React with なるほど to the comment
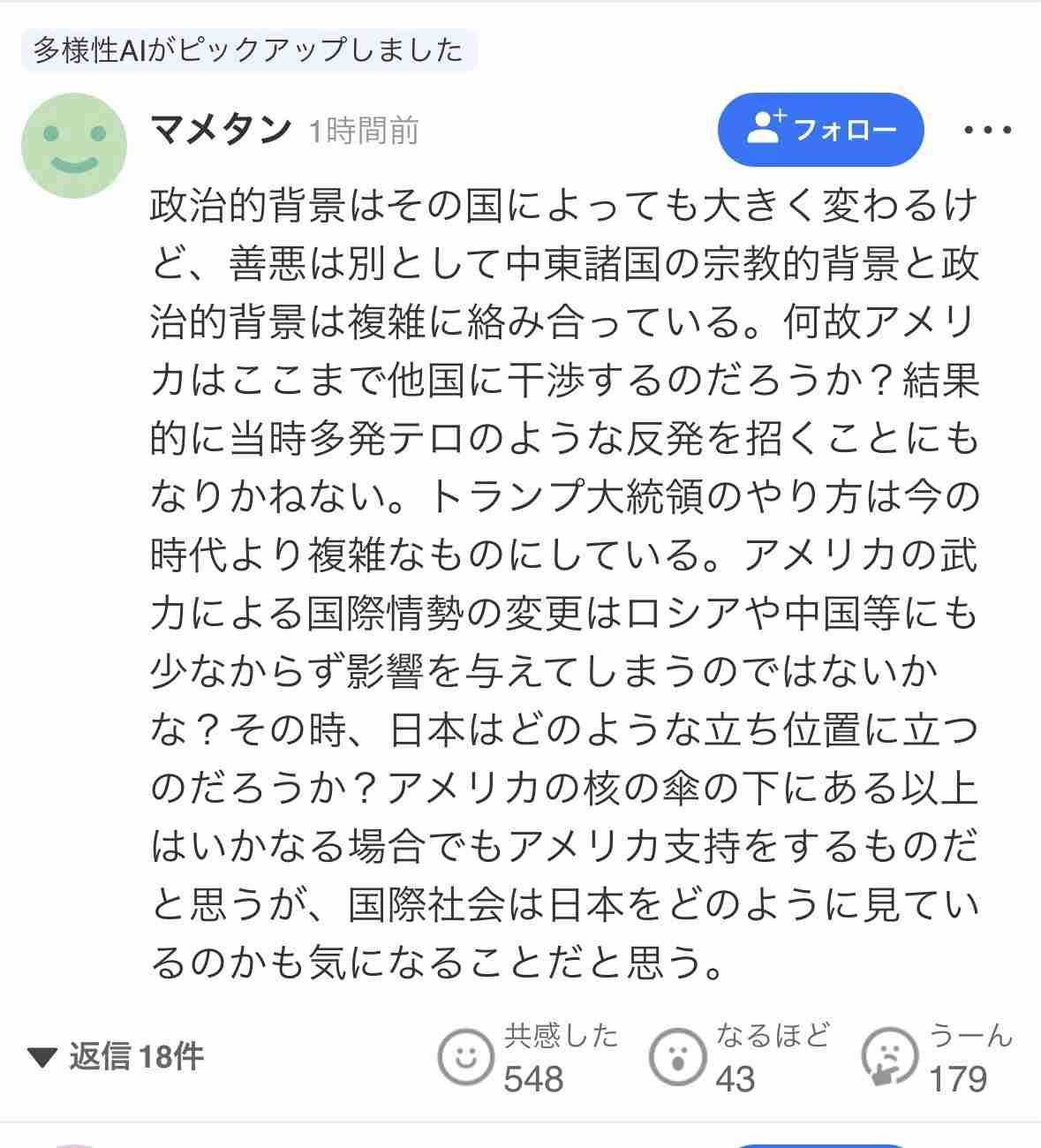The height and width of the screenshot is (1148, 1041). (x=676, y=1056)
